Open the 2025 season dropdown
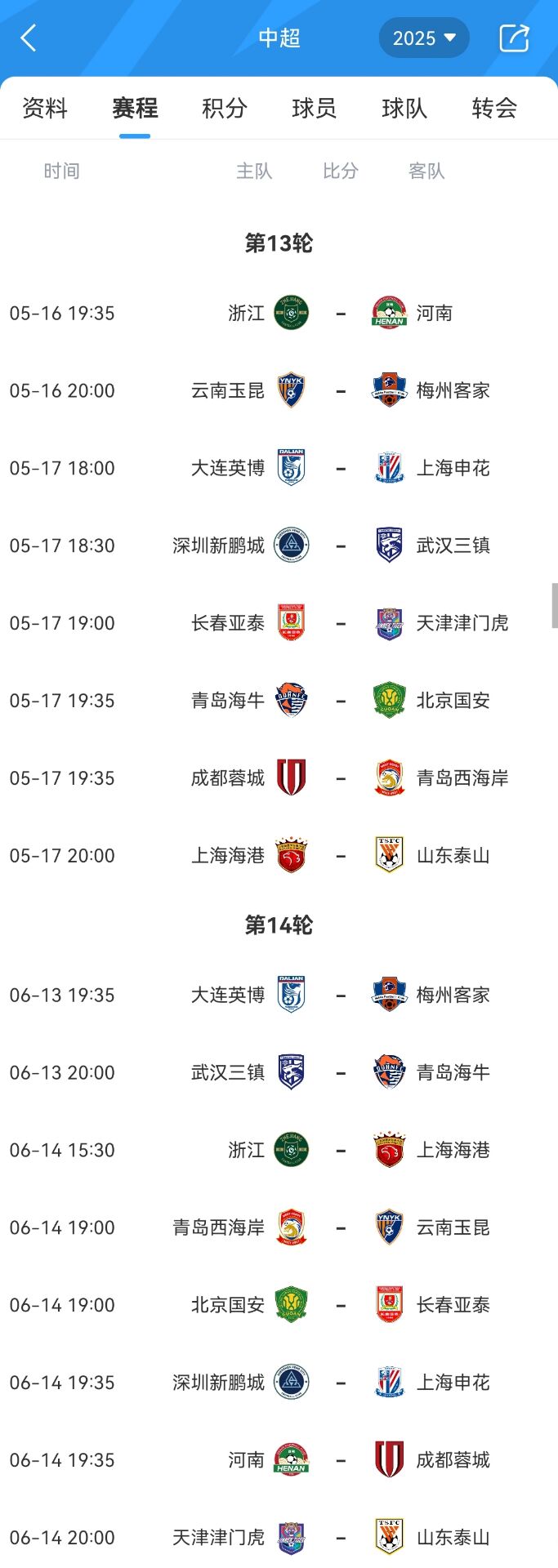This screenshot has width=558, height=1568. tap(423, 38)
